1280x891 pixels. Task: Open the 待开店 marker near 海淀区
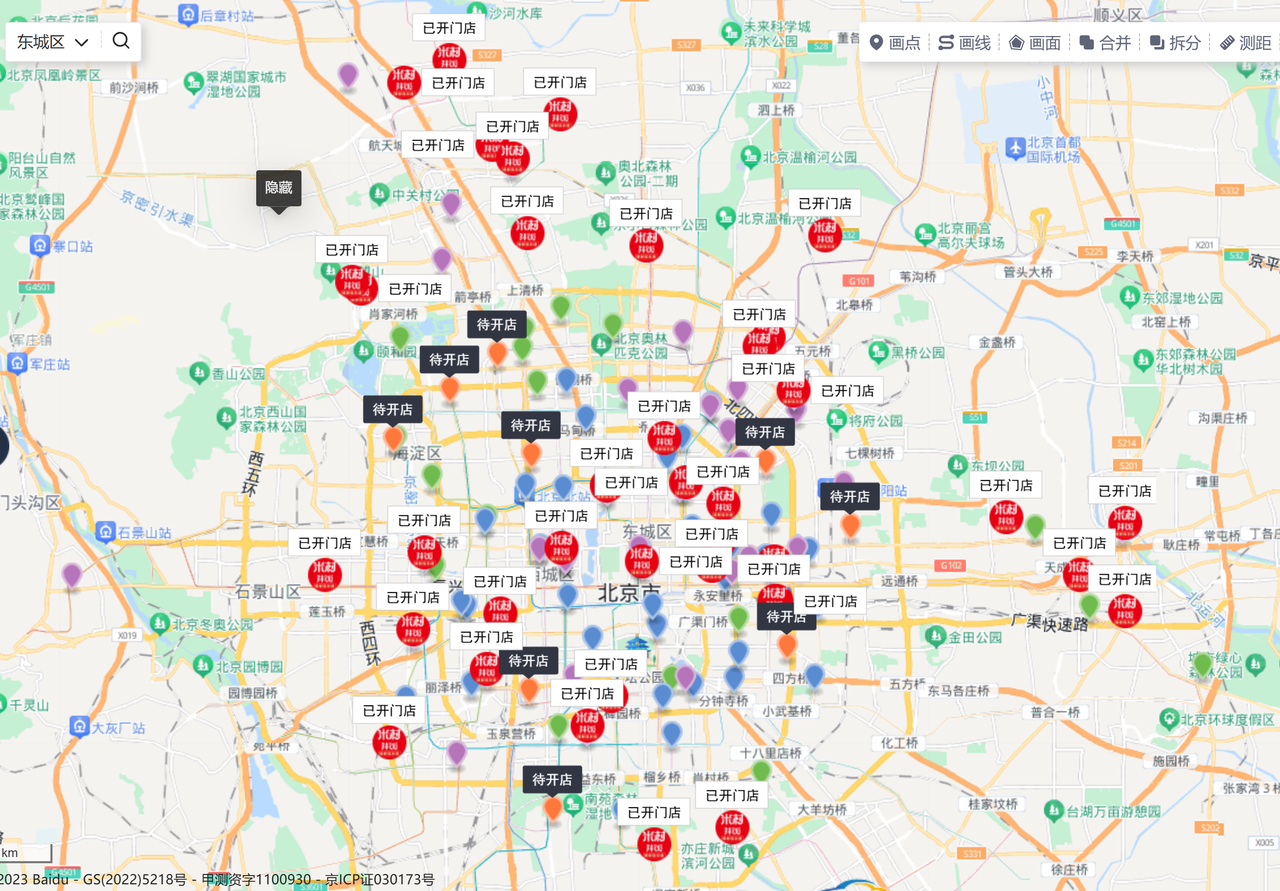tap(393, 437)
